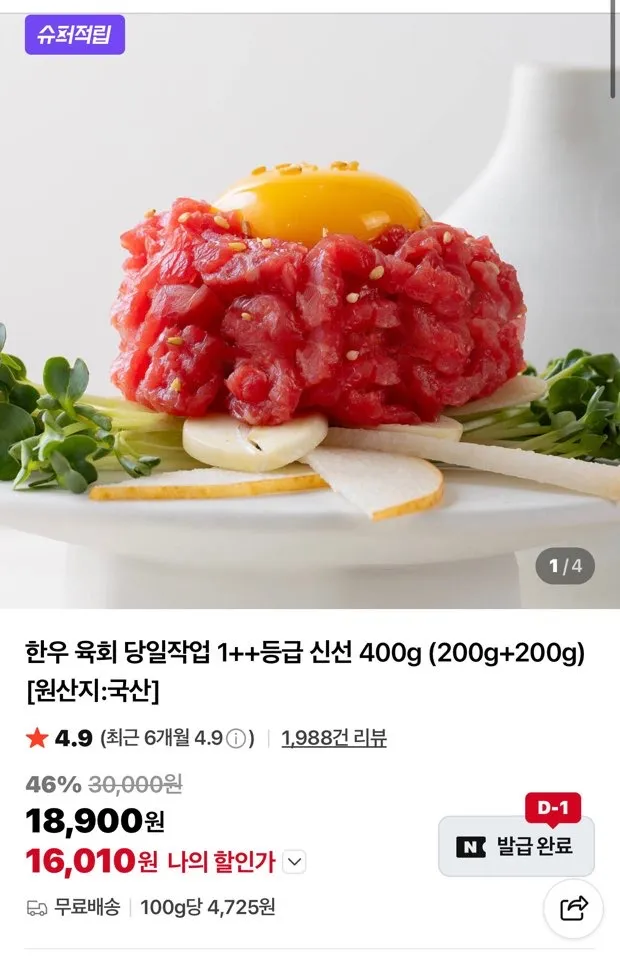620x960 pixels.
Task: Open the 1,988건 리뷰 reviews link
Action: (x=333, y=738)
